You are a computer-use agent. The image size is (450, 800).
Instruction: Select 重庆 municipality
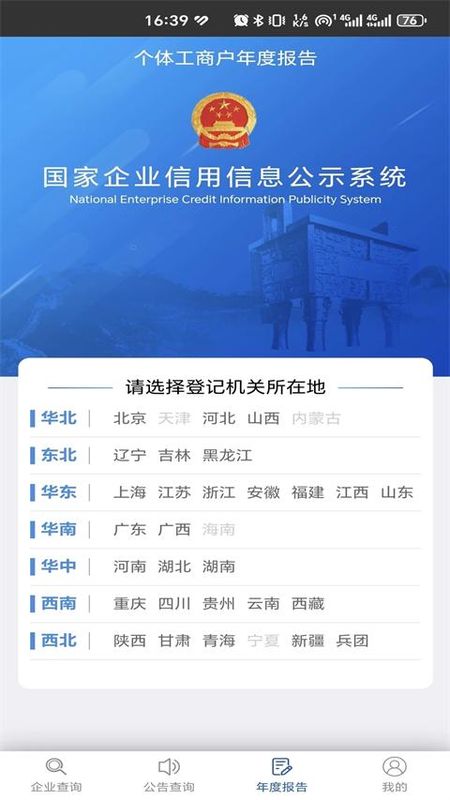tap(130, 604)
